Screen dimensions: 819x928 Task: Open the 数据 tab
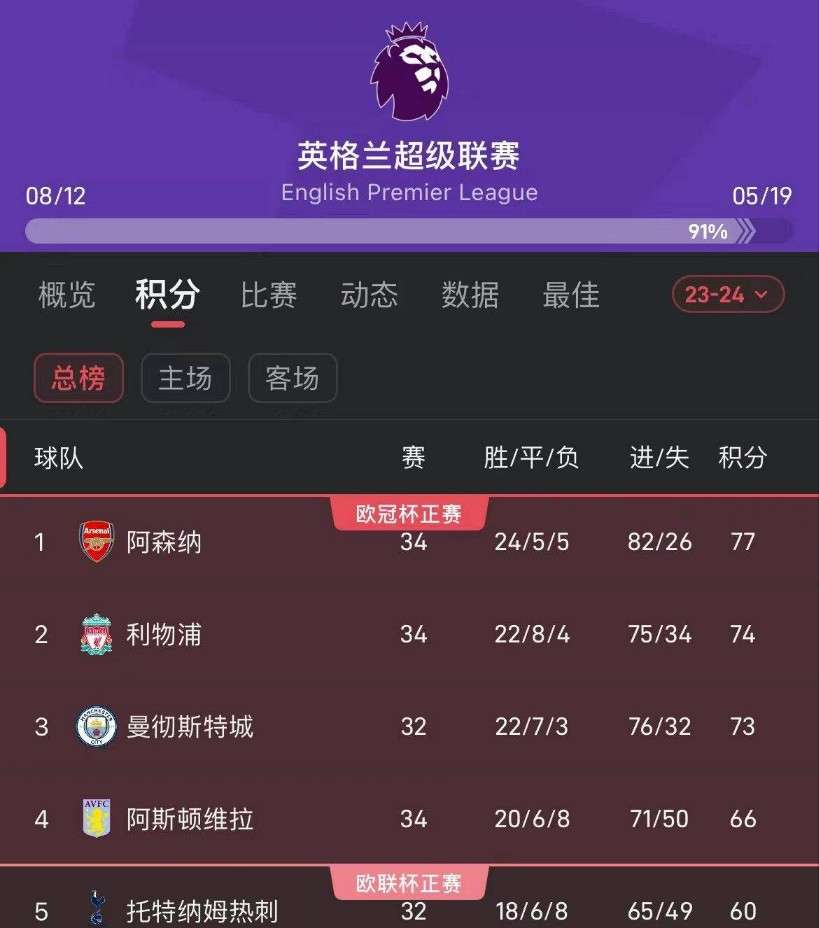click(x=470, y=295)
